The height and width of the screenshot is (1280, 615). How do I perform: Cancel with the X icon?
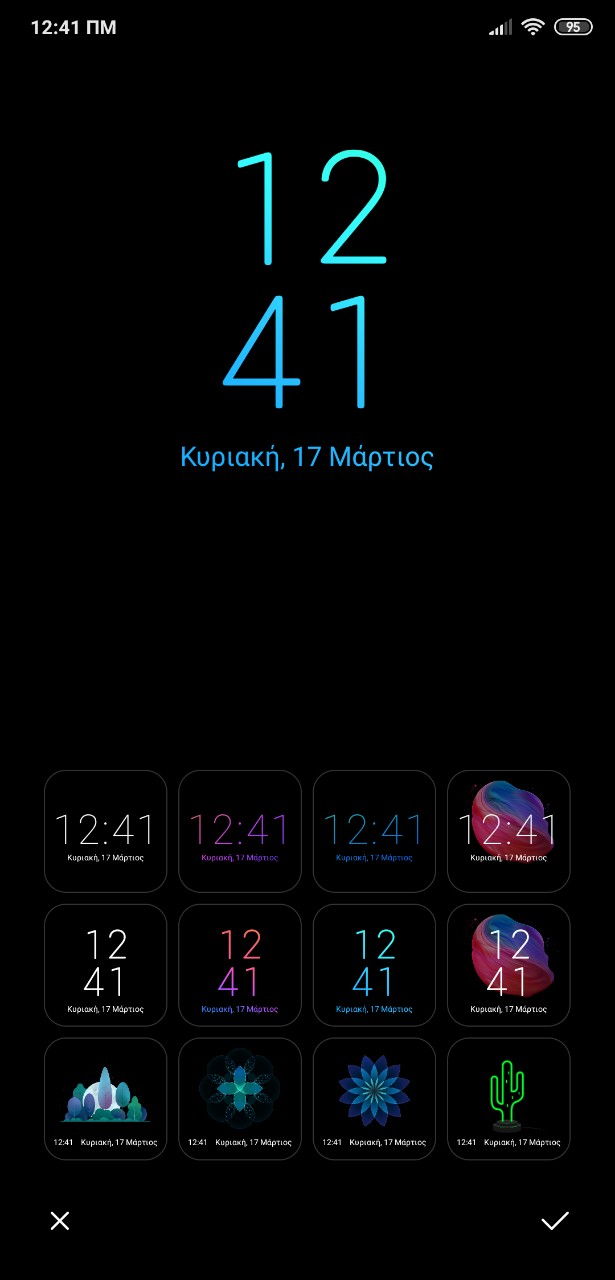(60, 1220)
